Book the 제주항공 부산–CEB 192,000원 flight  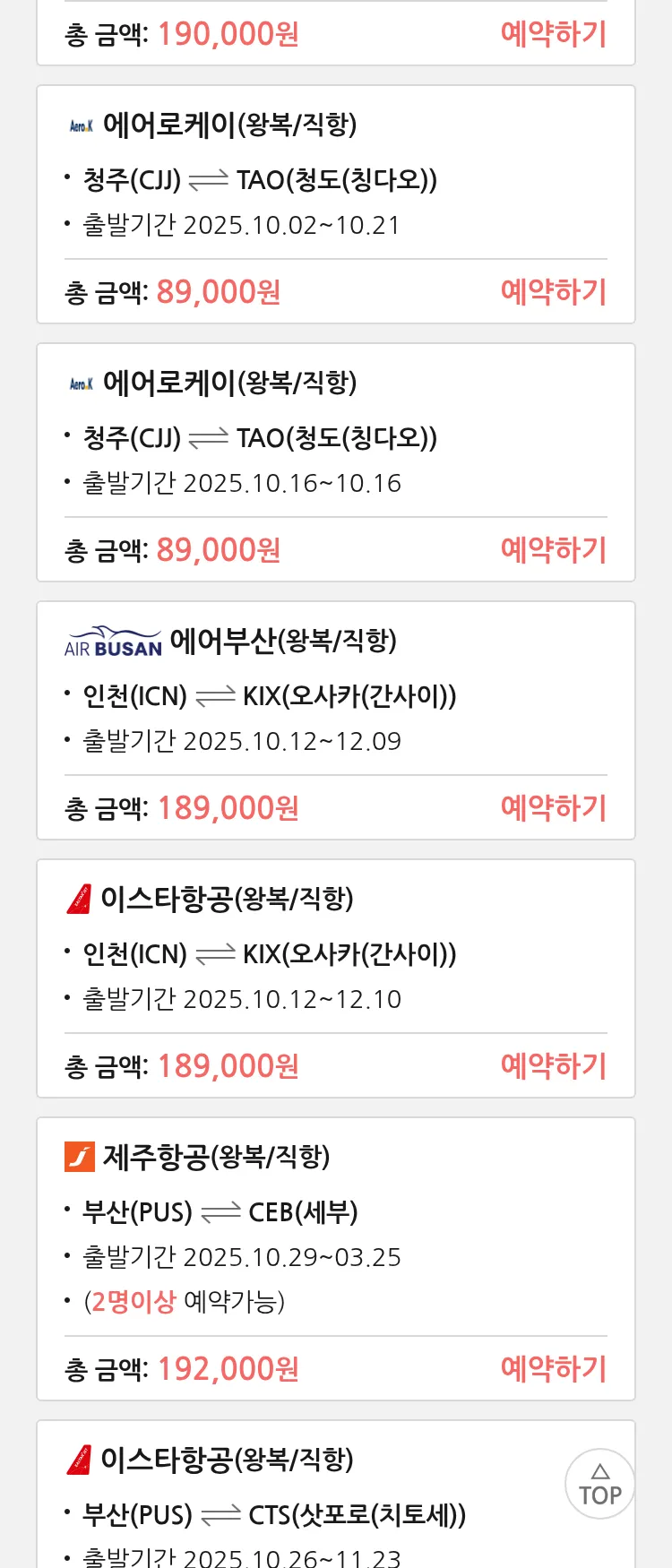coord(554,1369)
